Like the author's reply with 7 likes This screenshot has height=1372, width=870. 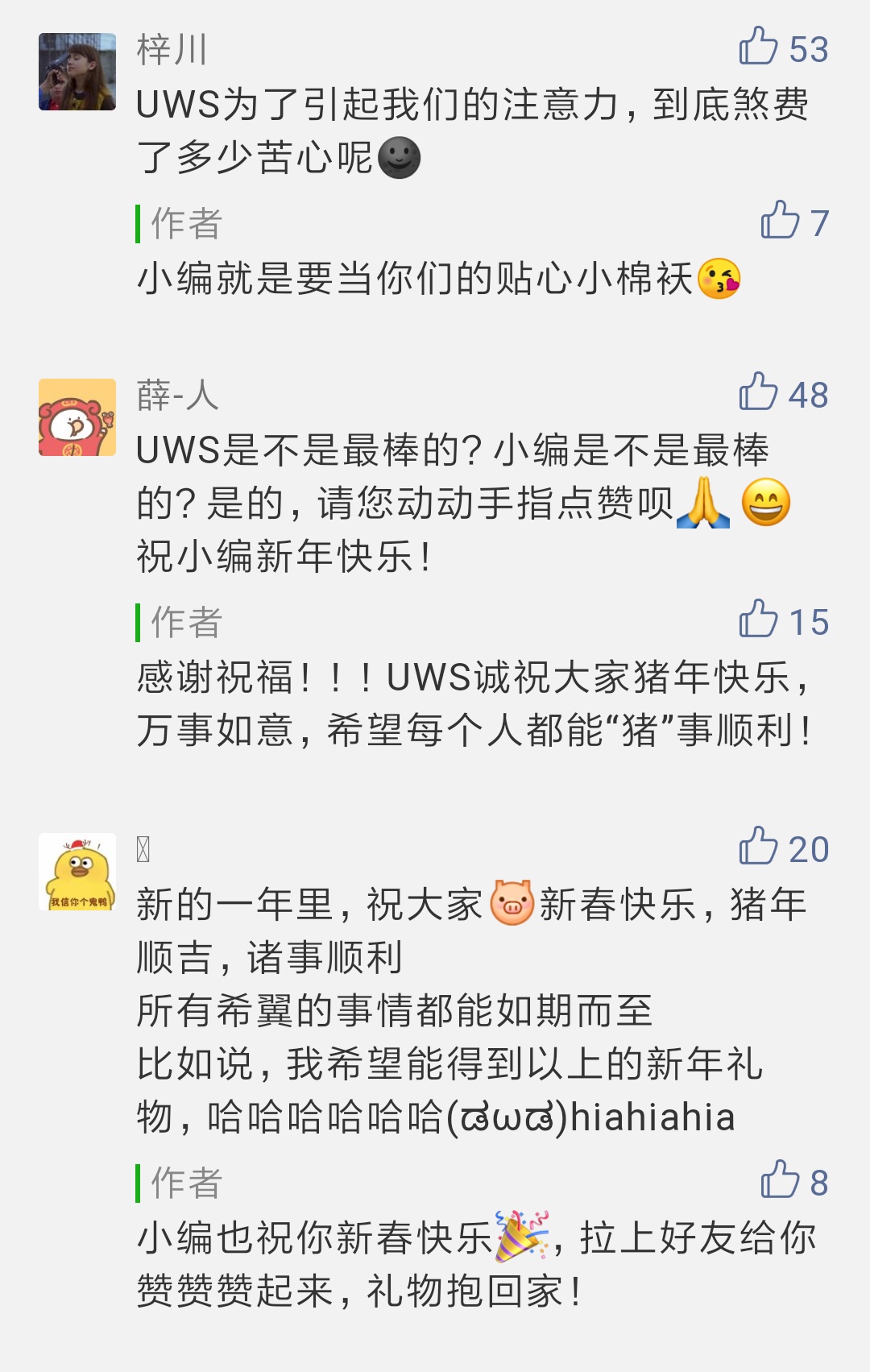pos(780,221)
